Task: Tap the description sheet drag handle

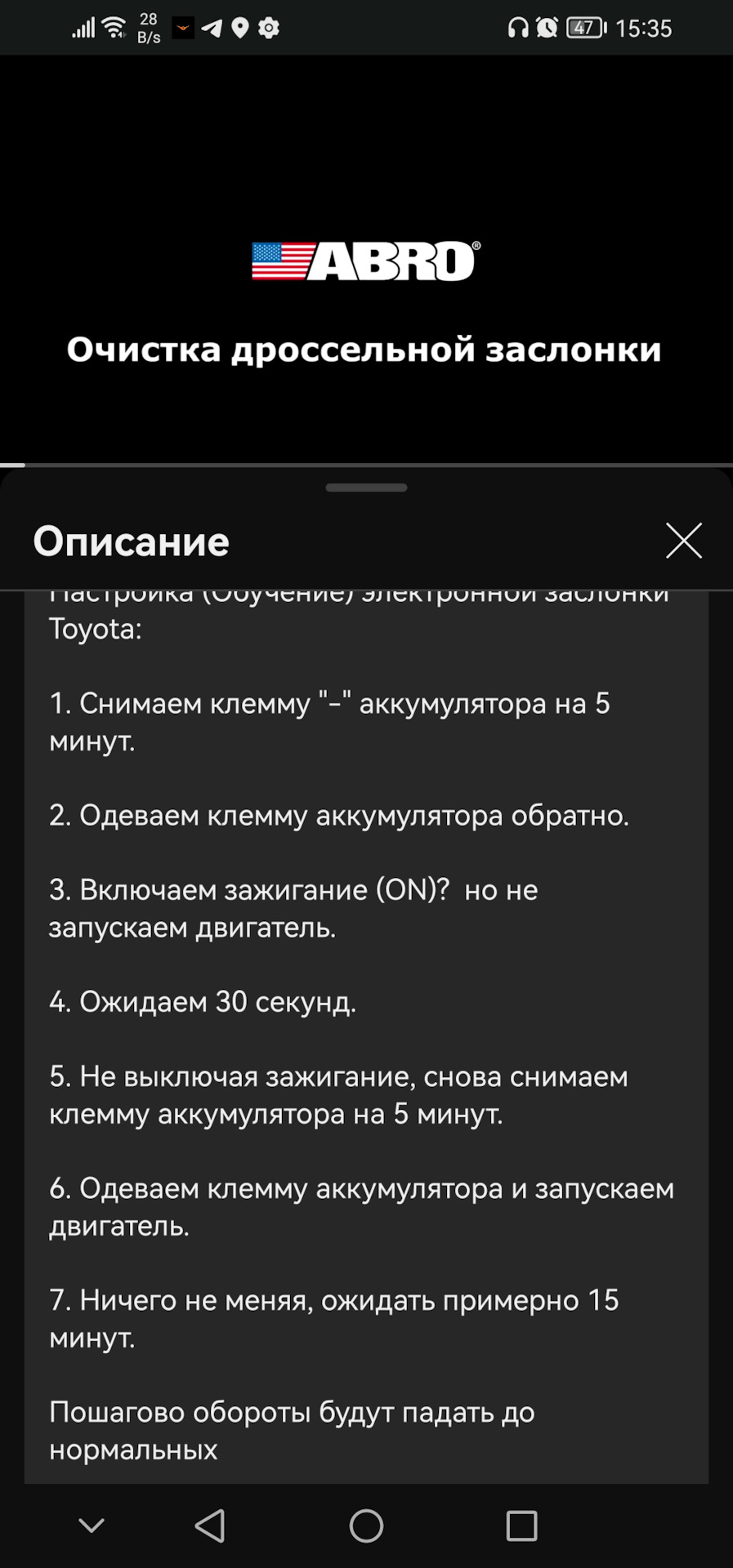Action: (x=366, y=488)
